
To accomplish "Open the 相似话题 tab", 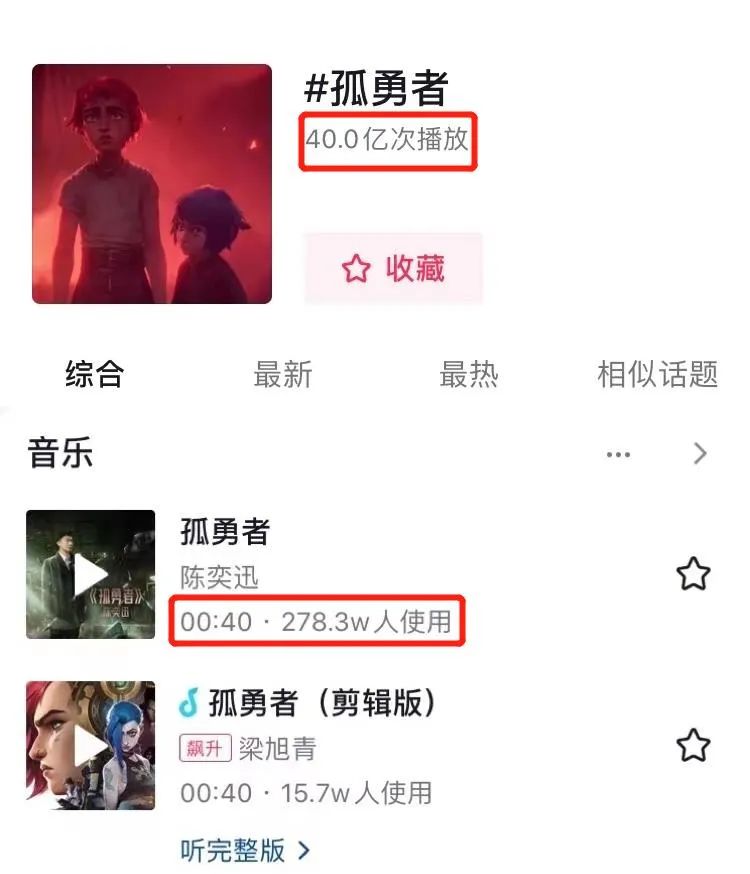I will click(657, 375).
